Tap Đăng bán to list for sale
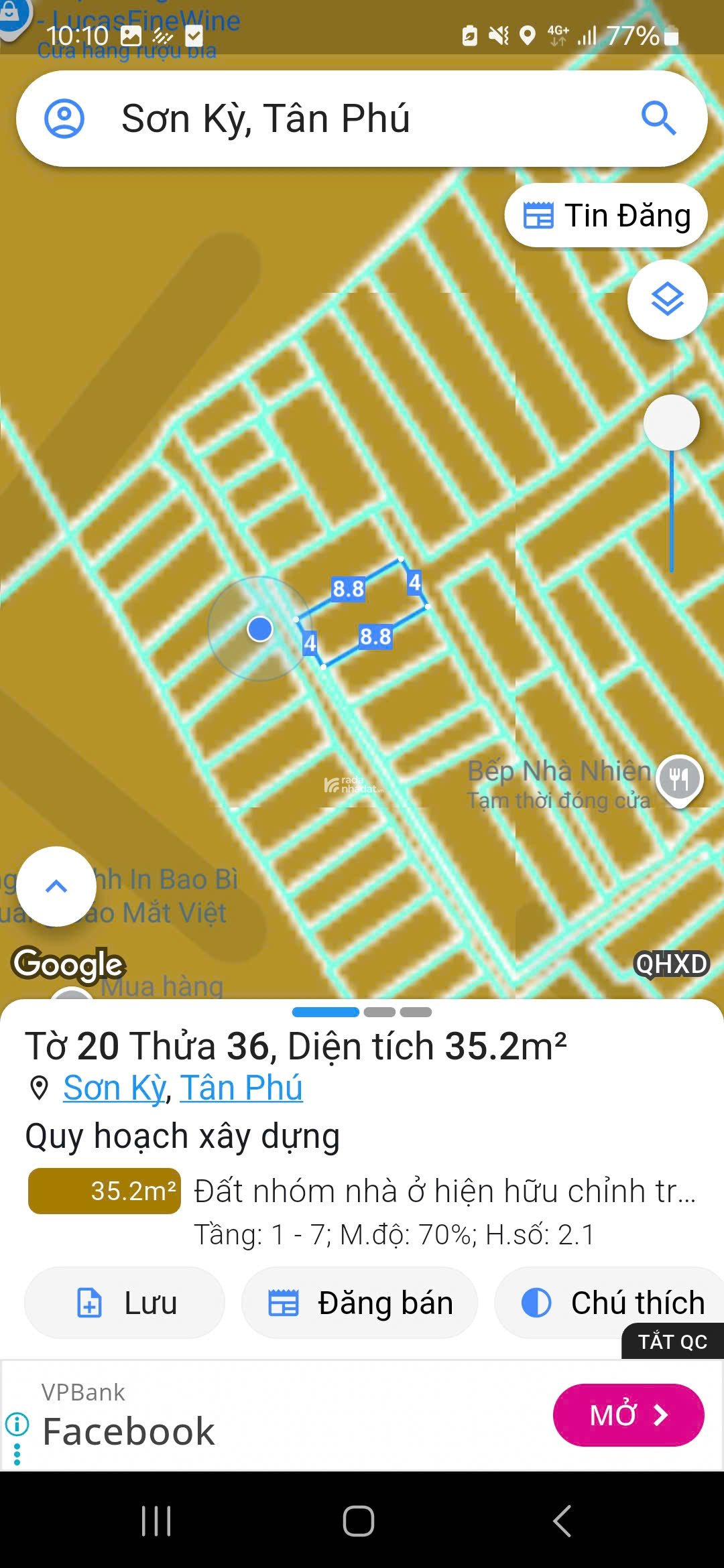This screenshot has width=724, height=1568. (x=360, y=1303)
